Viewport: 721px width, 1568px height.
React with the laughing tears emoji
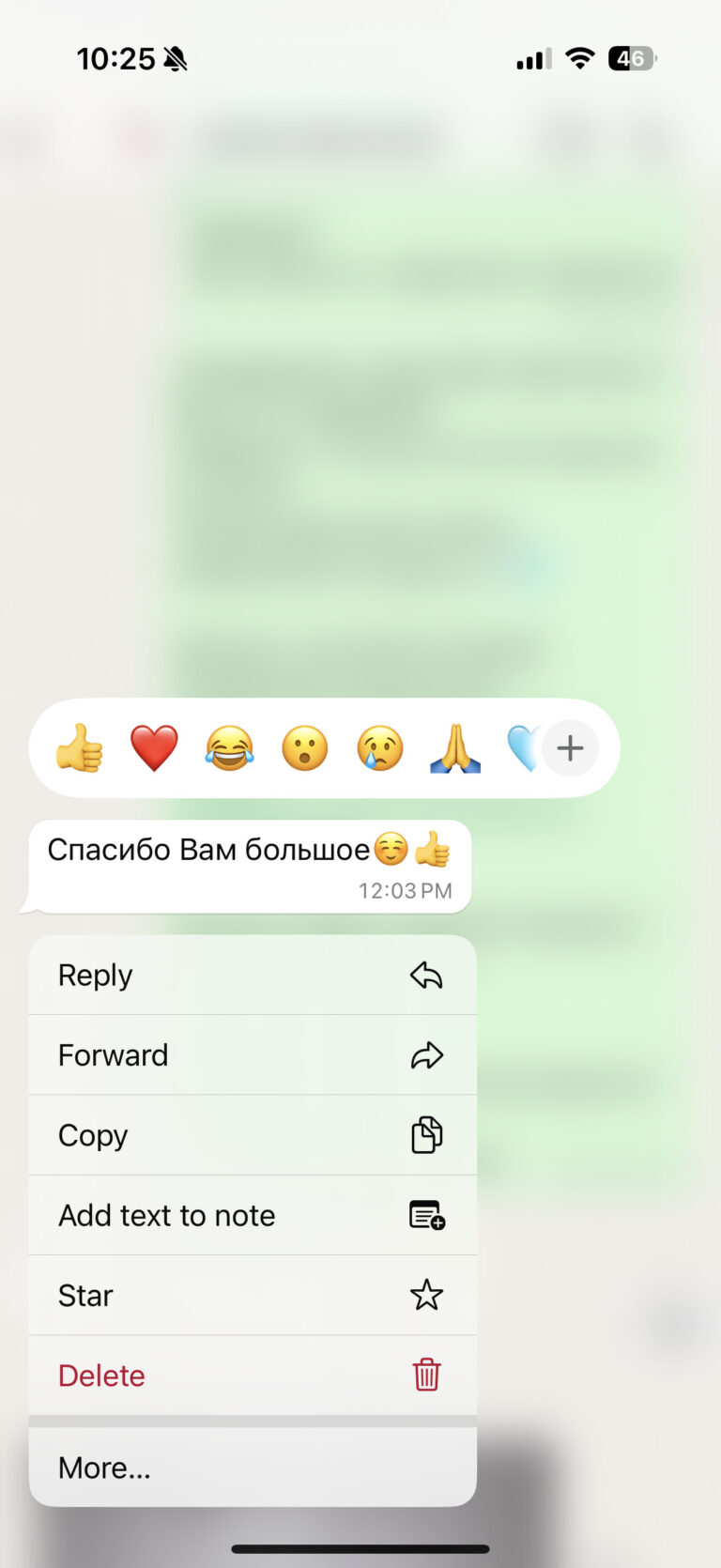tap(230, 748)
